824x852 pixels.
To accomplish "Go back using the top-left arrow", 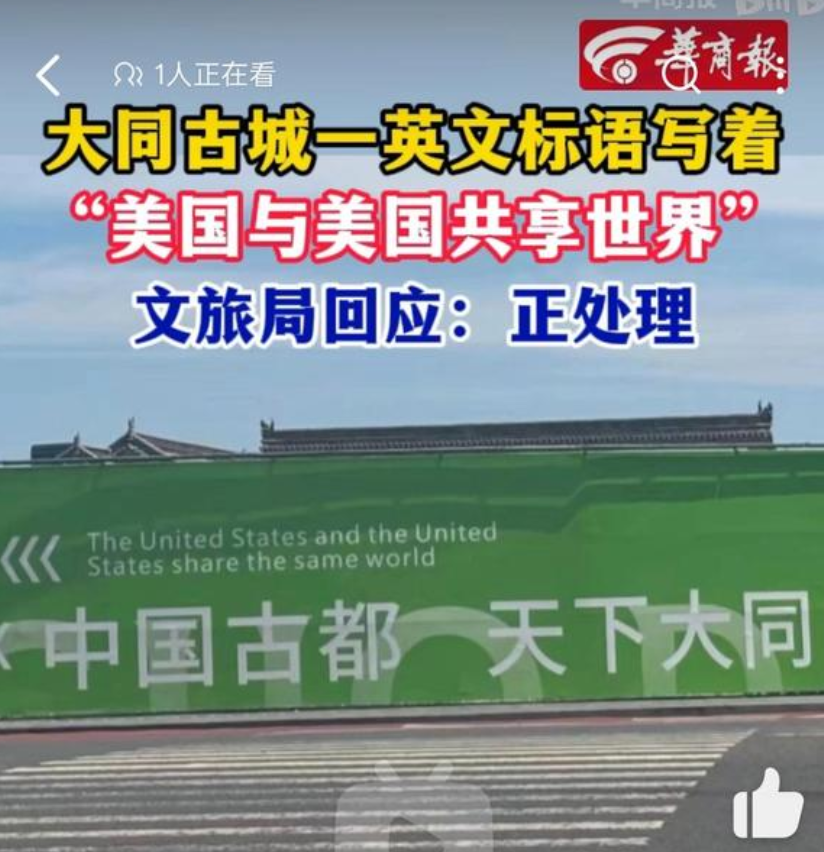I will tap(48, 76).
